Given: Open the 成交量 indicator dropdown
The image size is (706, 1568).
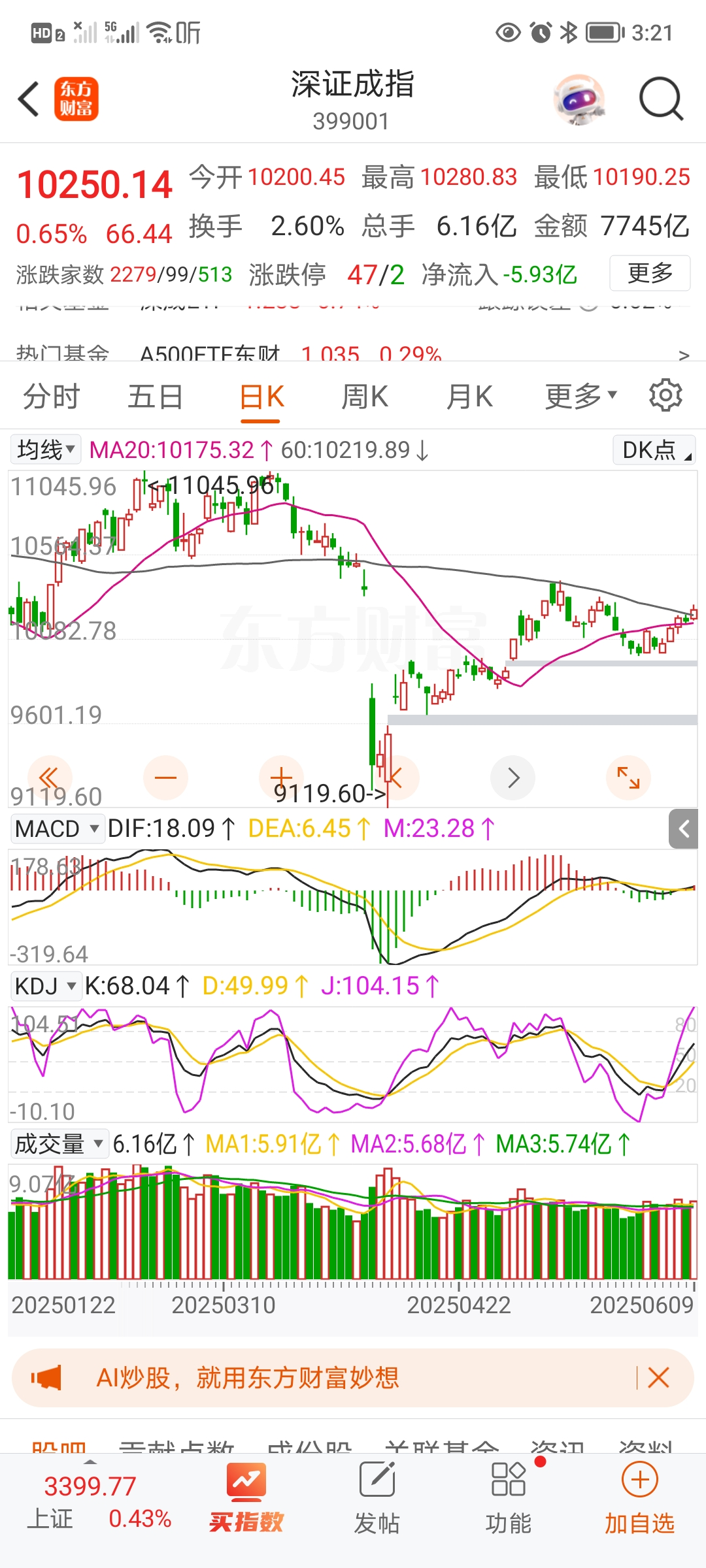Looking at the screenshot, I should (59, 1144).
